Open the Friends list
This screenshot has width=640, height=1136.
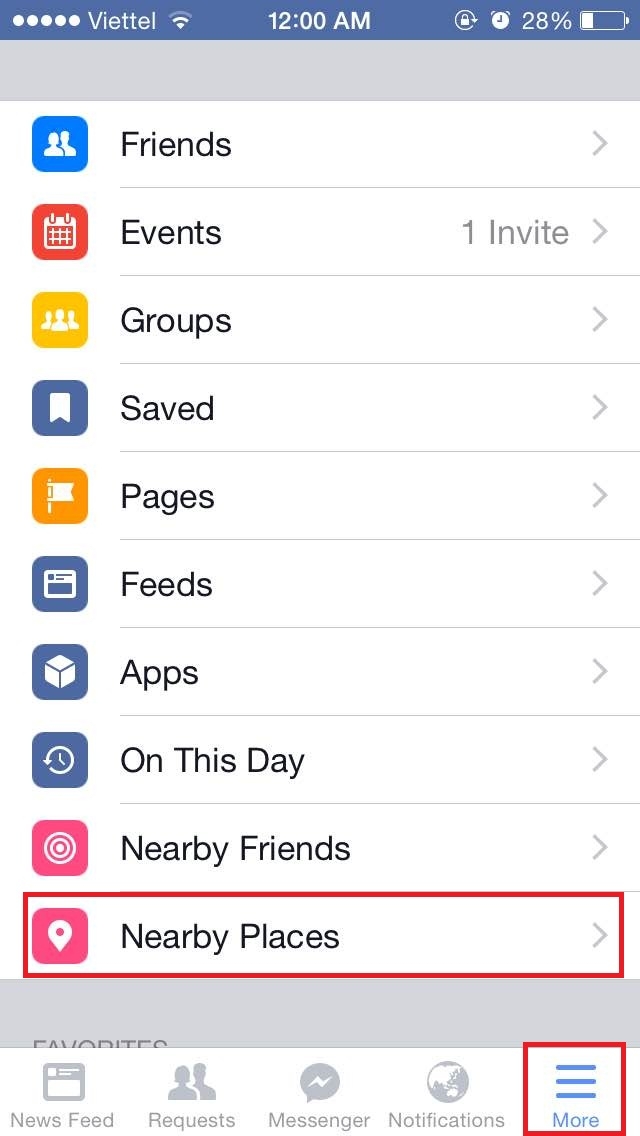(x=320, y=145)
